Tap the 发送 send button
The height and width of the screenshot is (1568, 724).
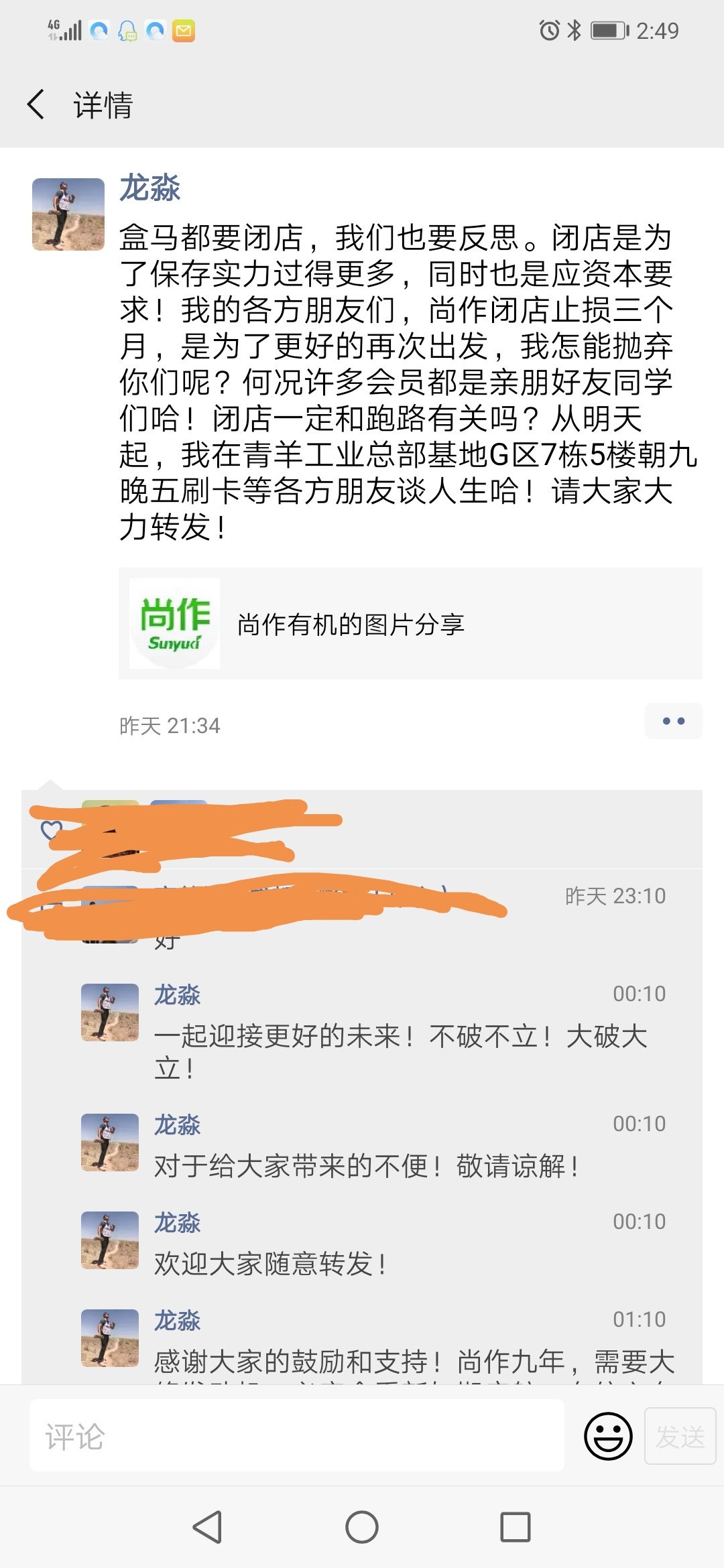680,1437
